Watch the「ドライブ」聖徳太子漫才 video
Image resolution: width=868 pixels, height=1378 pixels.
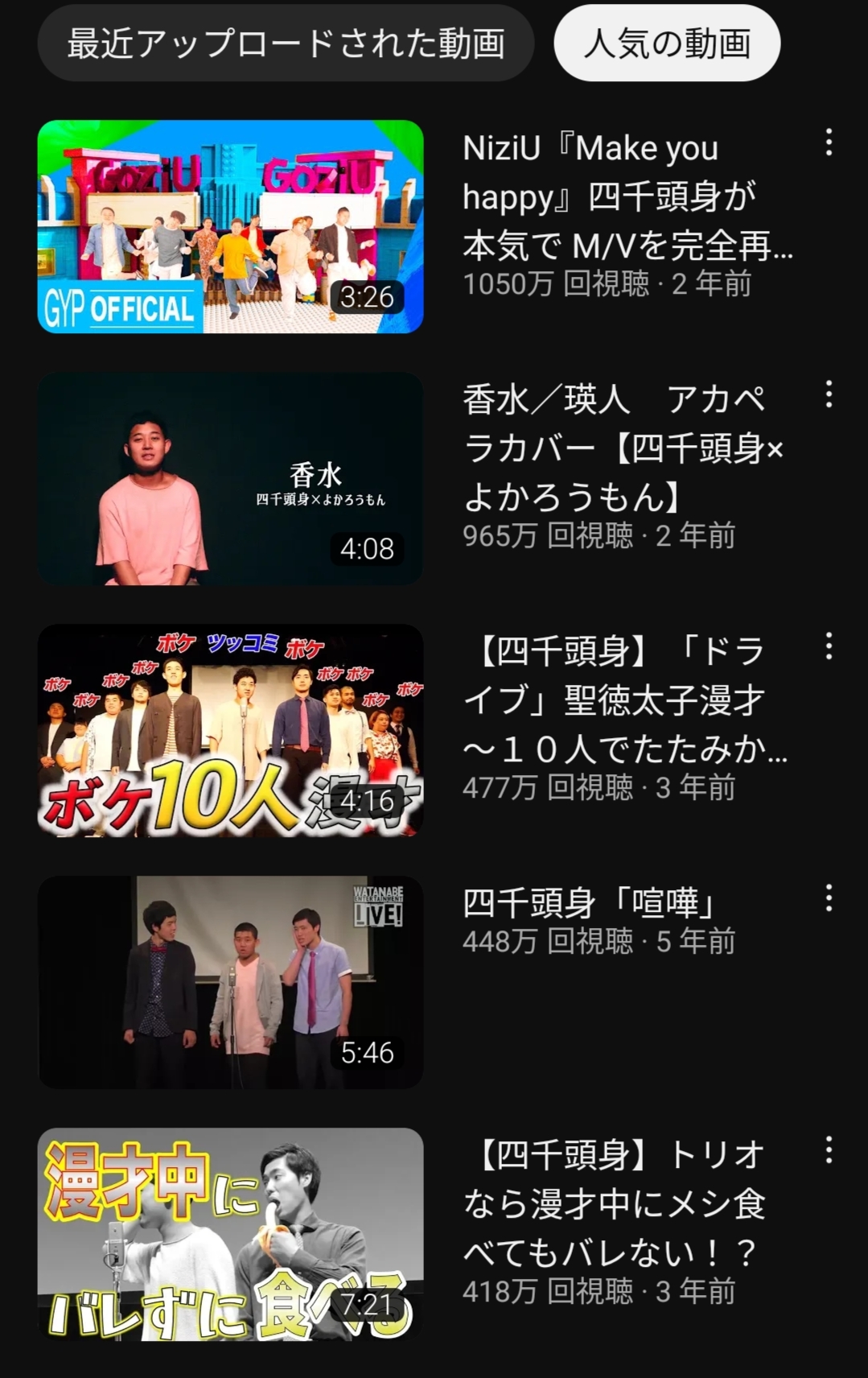coord(230,731)
